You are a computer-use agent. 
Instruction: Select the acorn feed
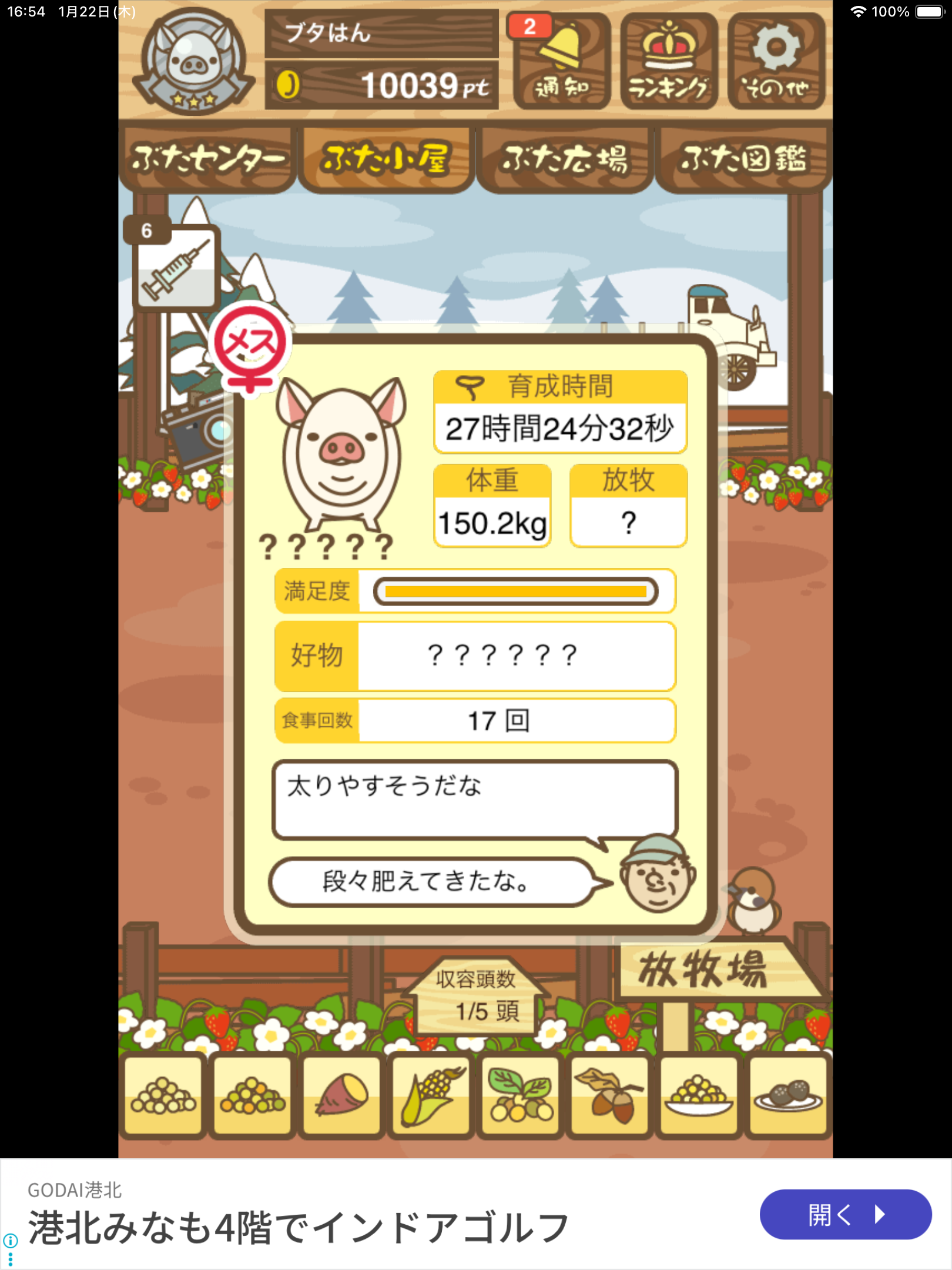click(609, 1096)
